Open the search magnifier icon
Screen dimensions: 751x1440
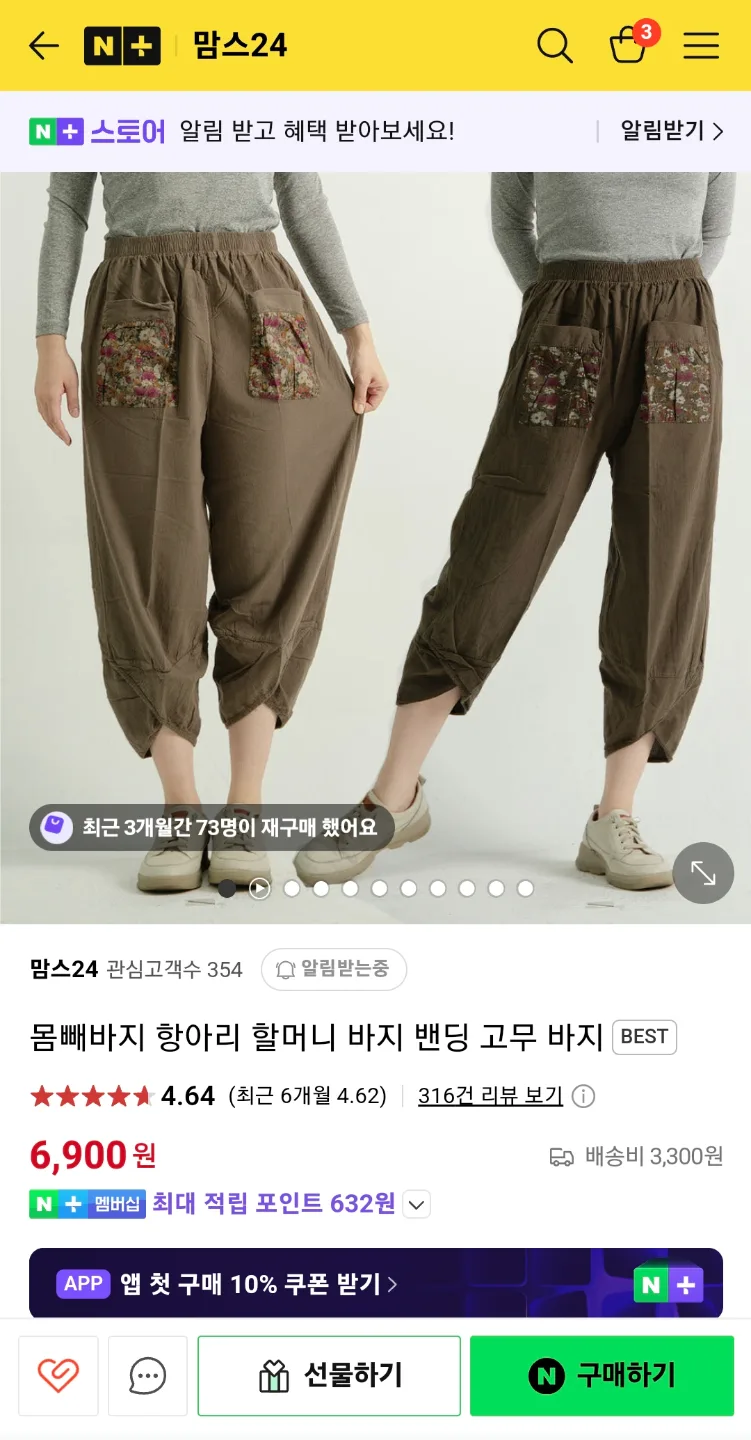tap(554, 46)
